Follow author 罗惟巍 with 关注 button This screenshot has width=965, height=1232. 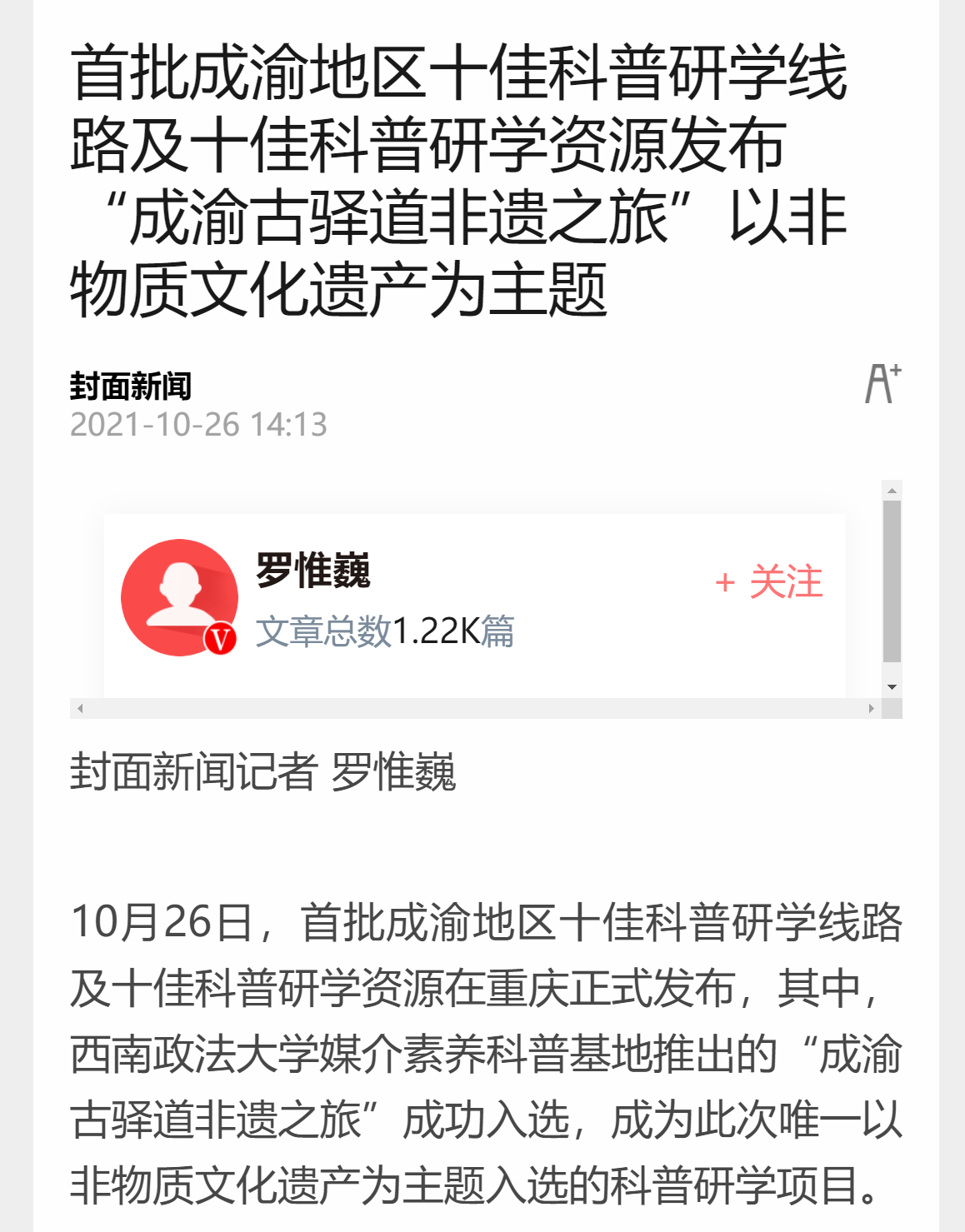click(x=769, y=581)
